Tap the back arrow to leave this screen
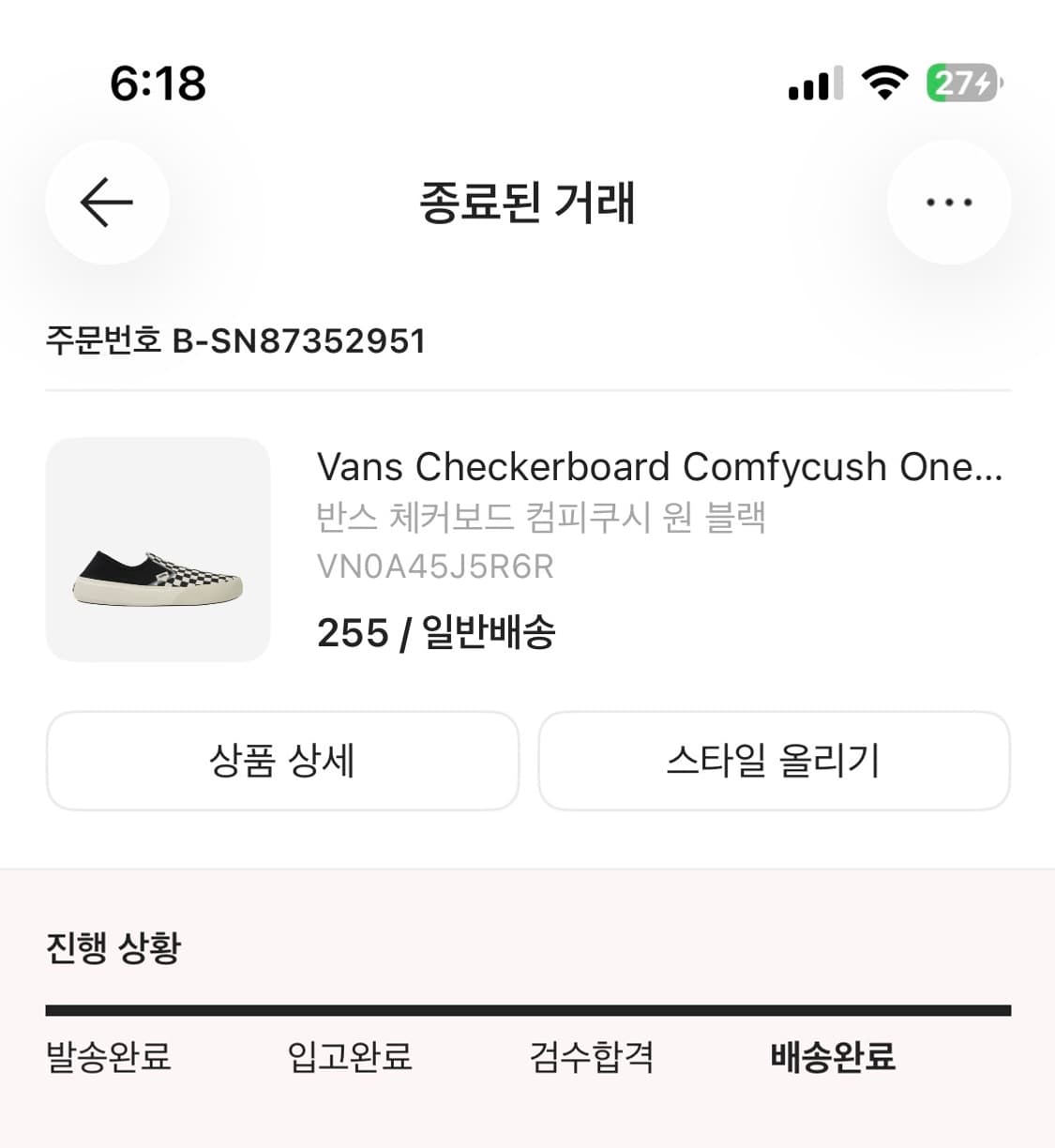The width and height of the screenshot is (1055, 1148). click(x=106, y=202)
